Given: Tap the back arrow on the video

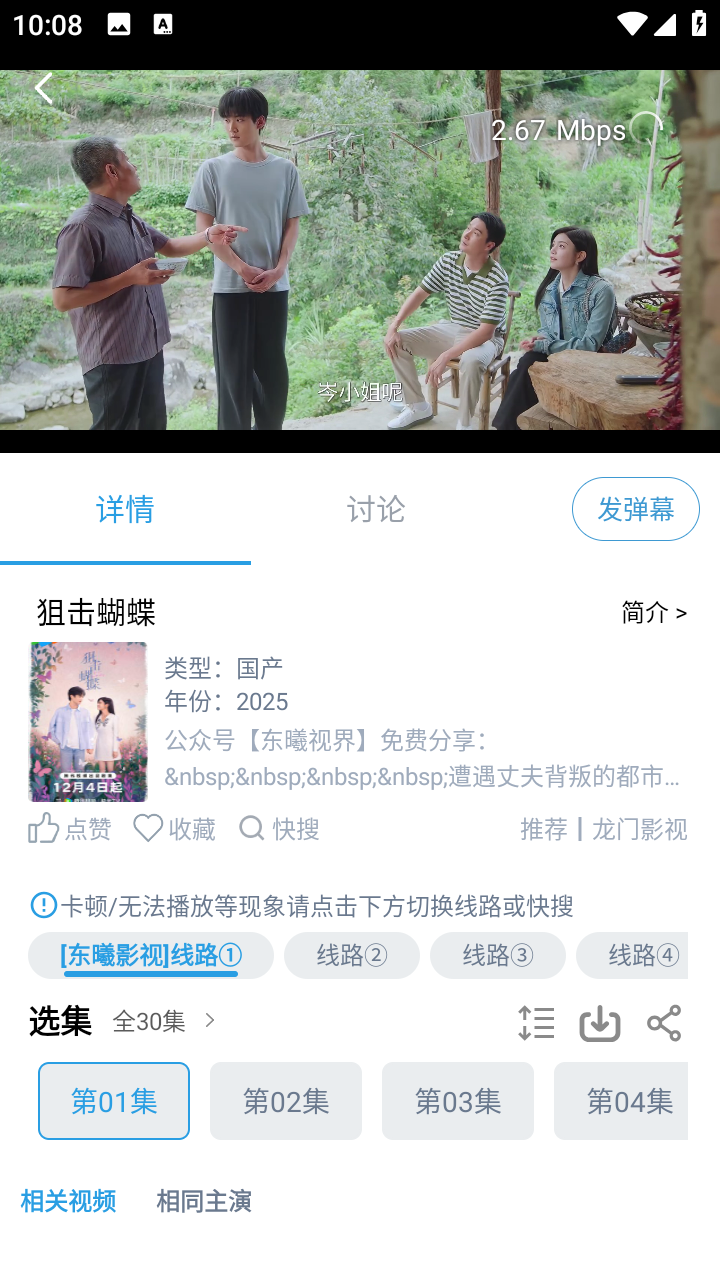Looking at the screenshot, I should coord(43,89).
